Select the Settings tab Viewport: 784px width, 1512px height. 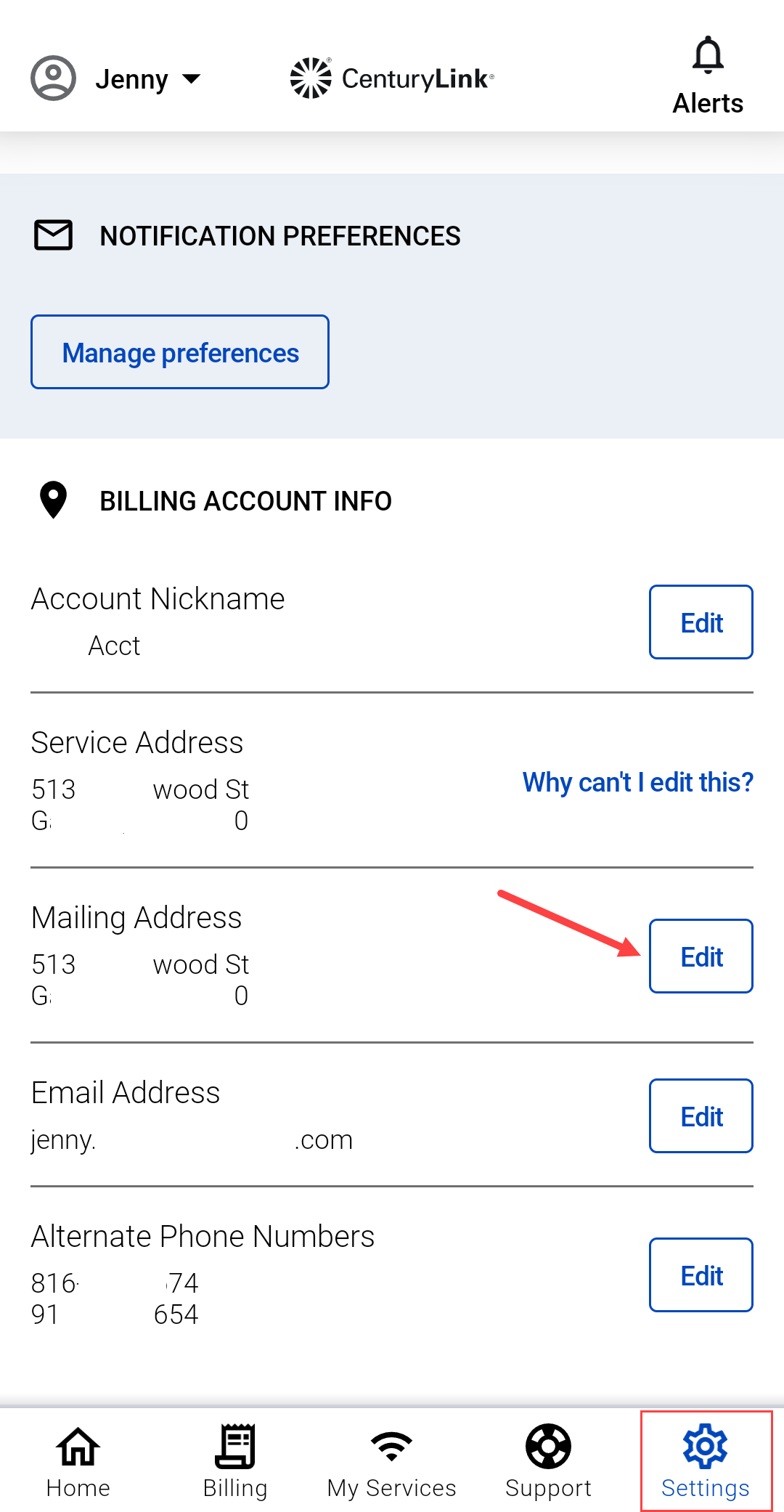point(706,1461)
